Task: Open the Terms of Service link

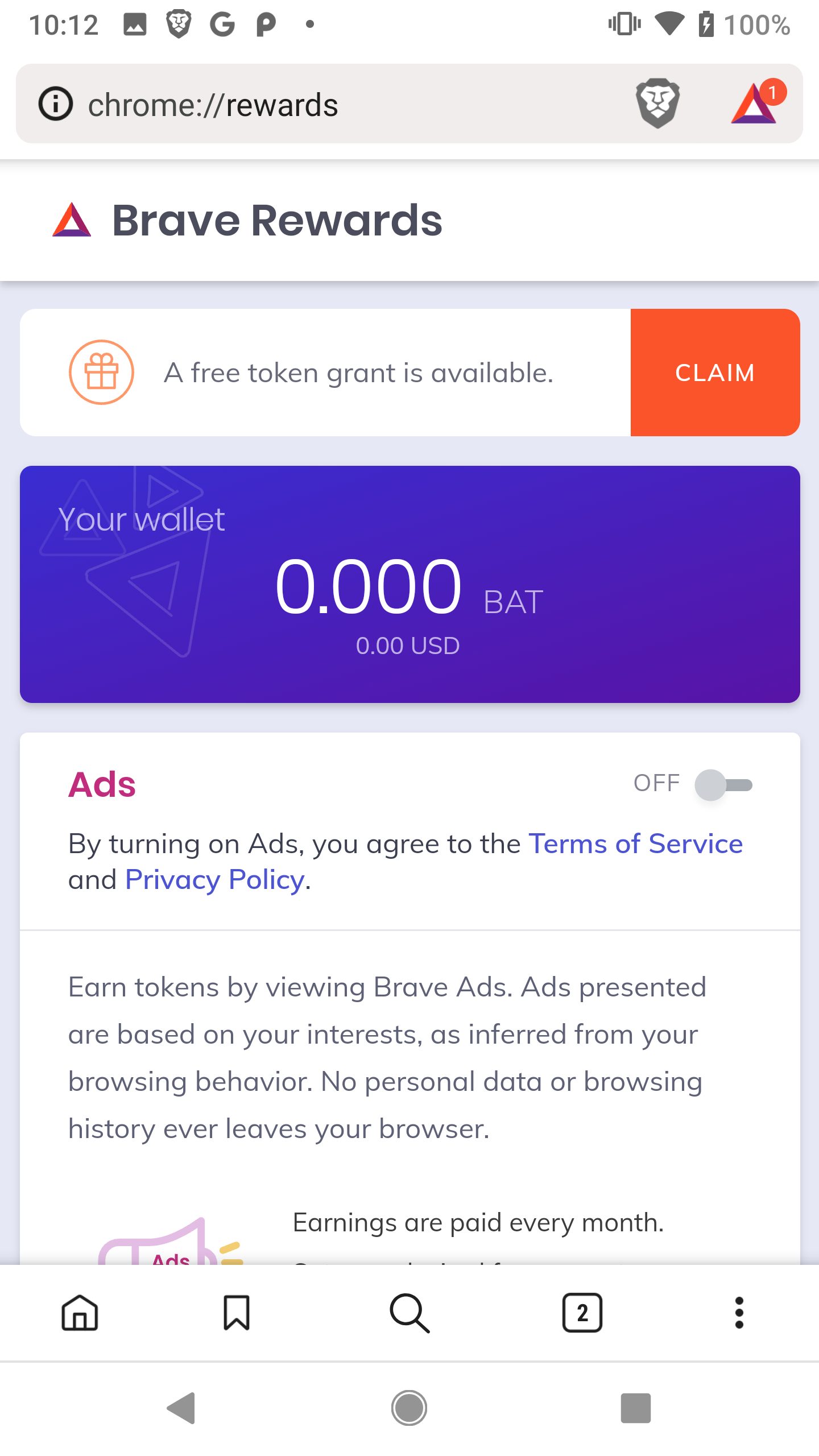Action: click(636, 844)
